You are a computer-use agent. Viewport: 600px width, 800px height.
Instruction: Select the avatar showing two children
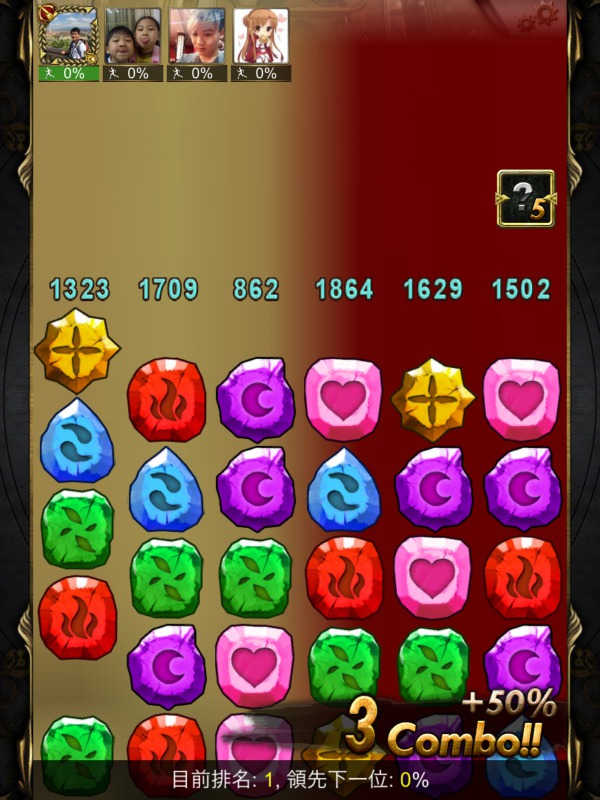tap(133, 36)
